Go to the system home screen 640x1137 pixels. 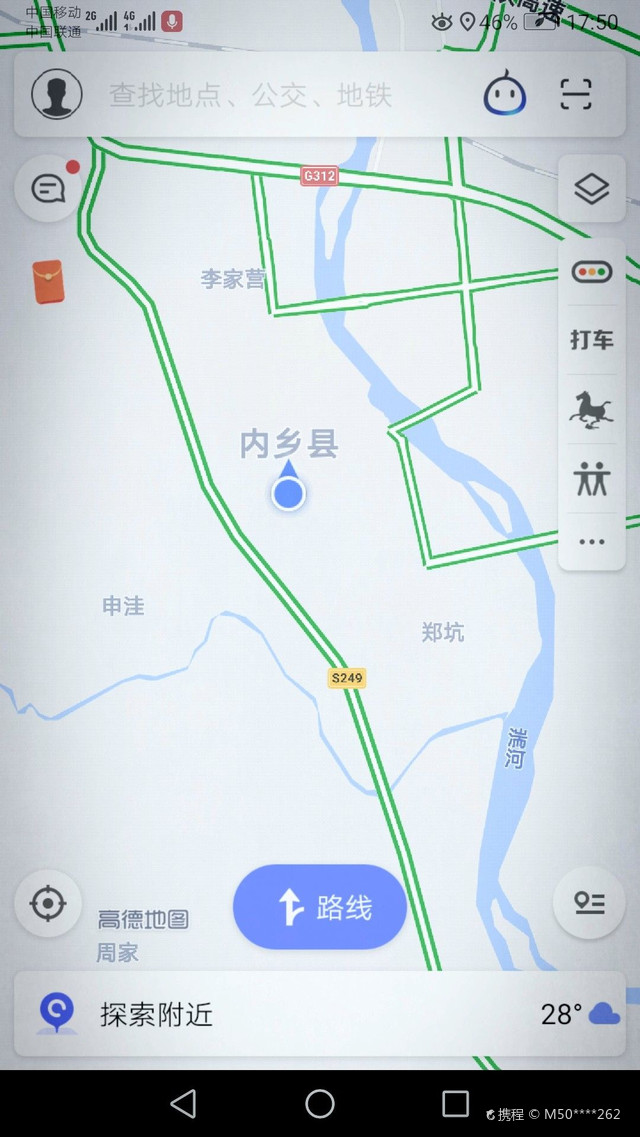click(x=320, y=1104)
